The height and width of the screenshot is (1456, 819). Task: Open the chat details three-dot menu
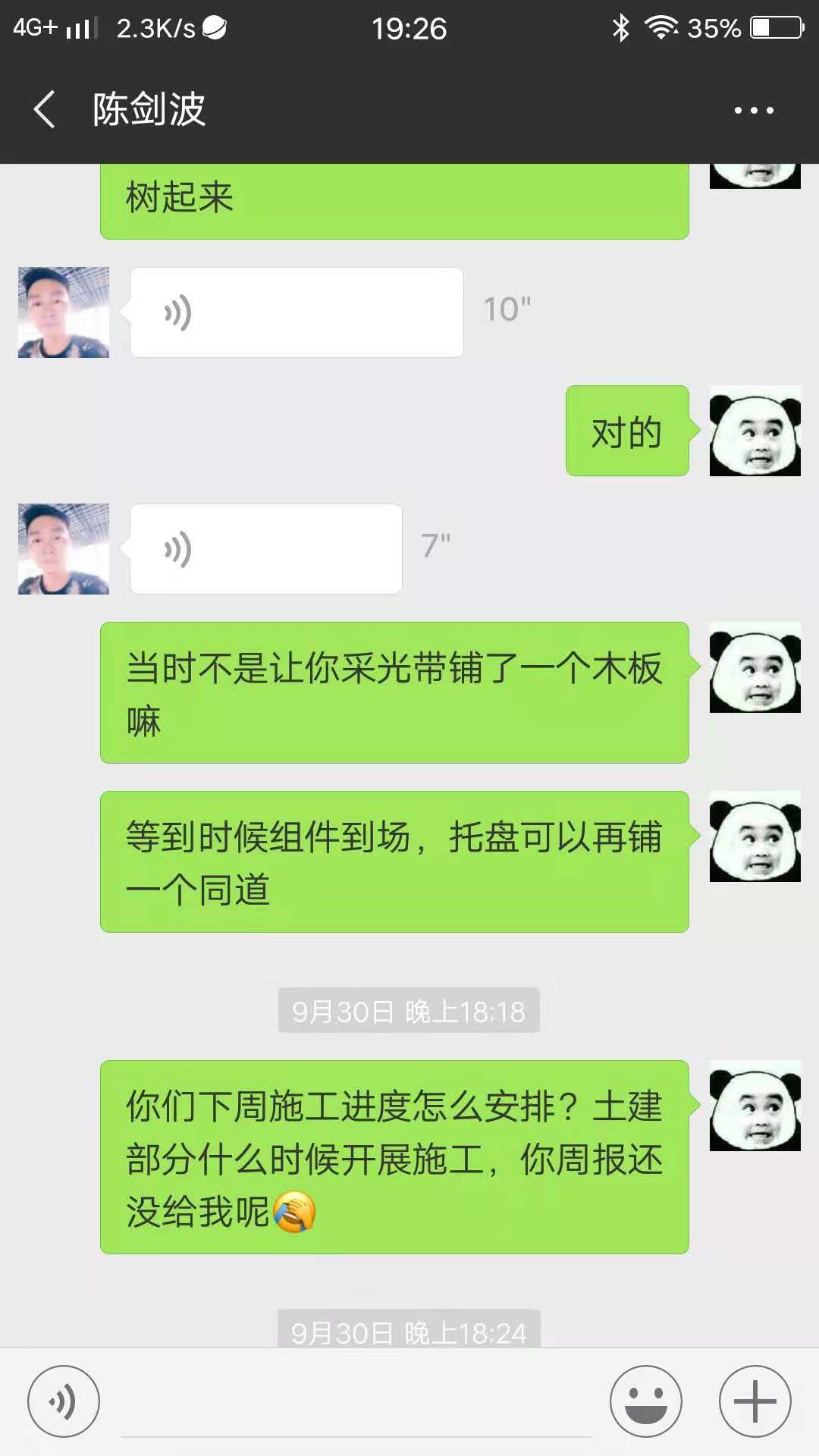754,110
